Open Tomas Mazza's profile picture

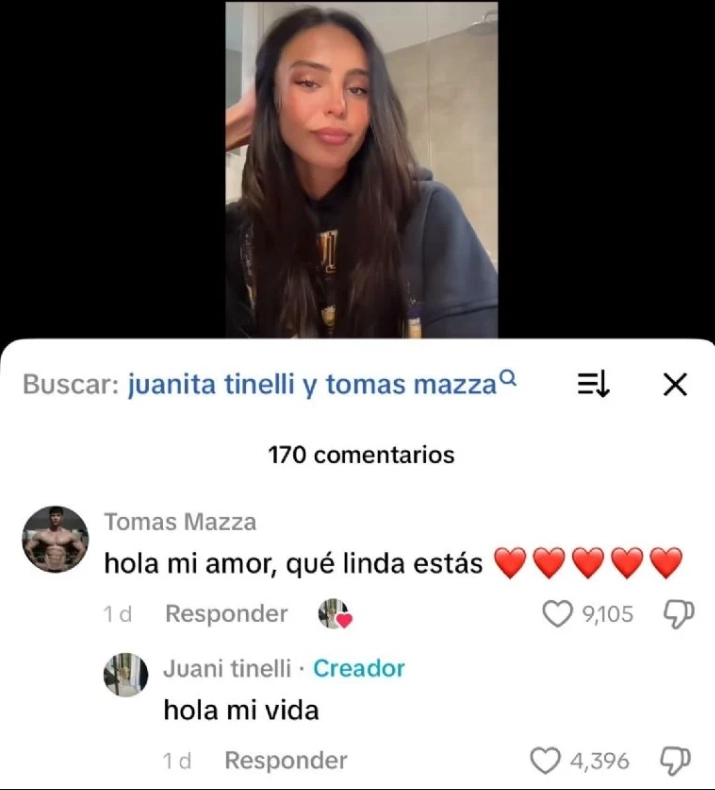(x=55, y=539)
